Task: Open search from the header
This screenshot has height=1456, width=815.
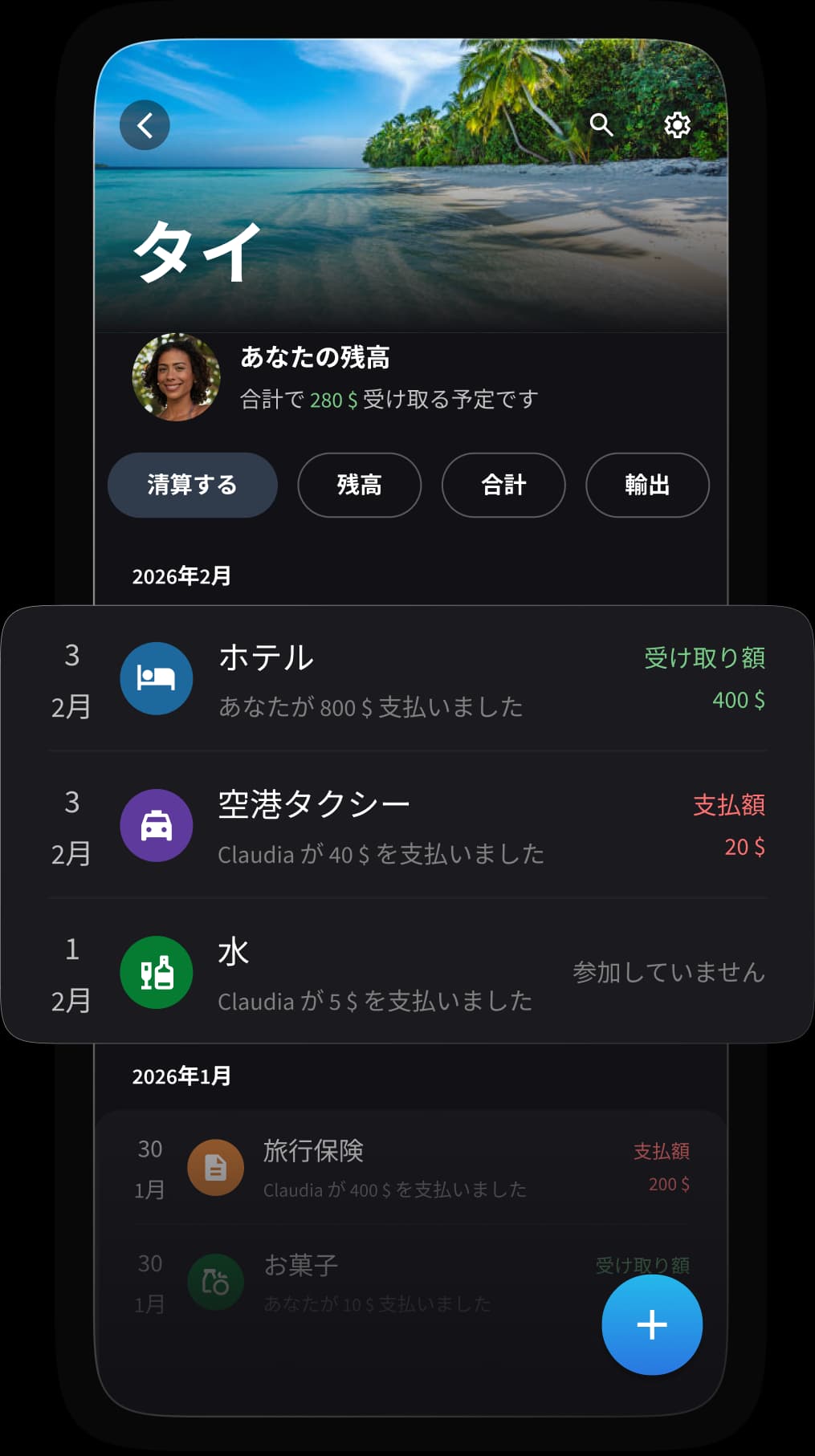Action: click(601, 125)
